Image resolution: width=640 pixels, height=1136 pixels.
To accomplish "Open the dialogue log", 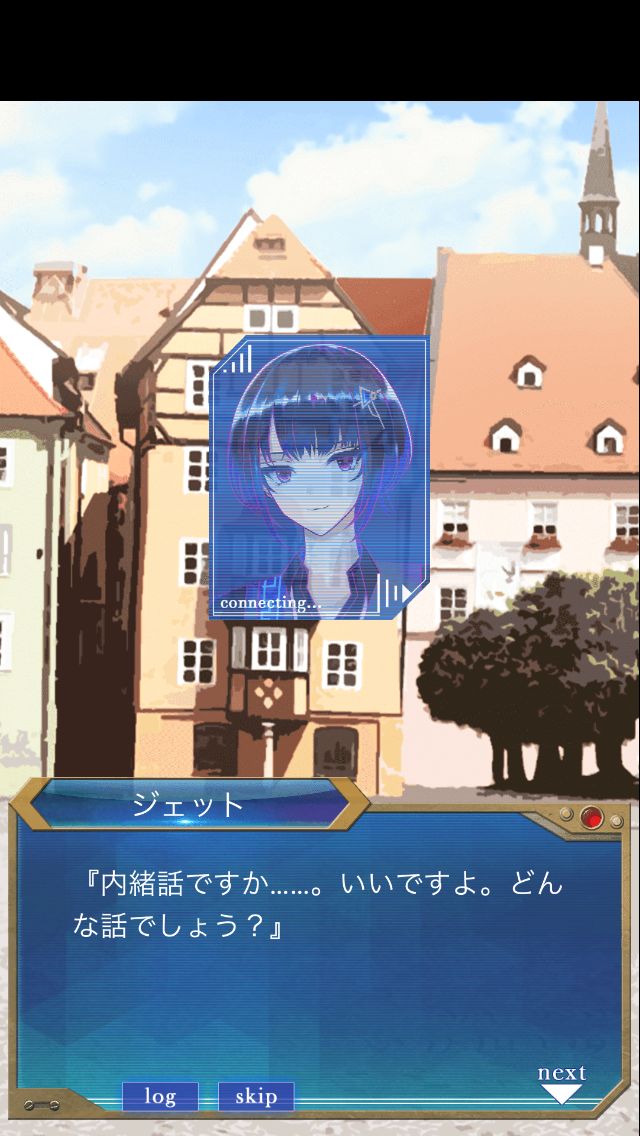I will tap(160, 1096).
